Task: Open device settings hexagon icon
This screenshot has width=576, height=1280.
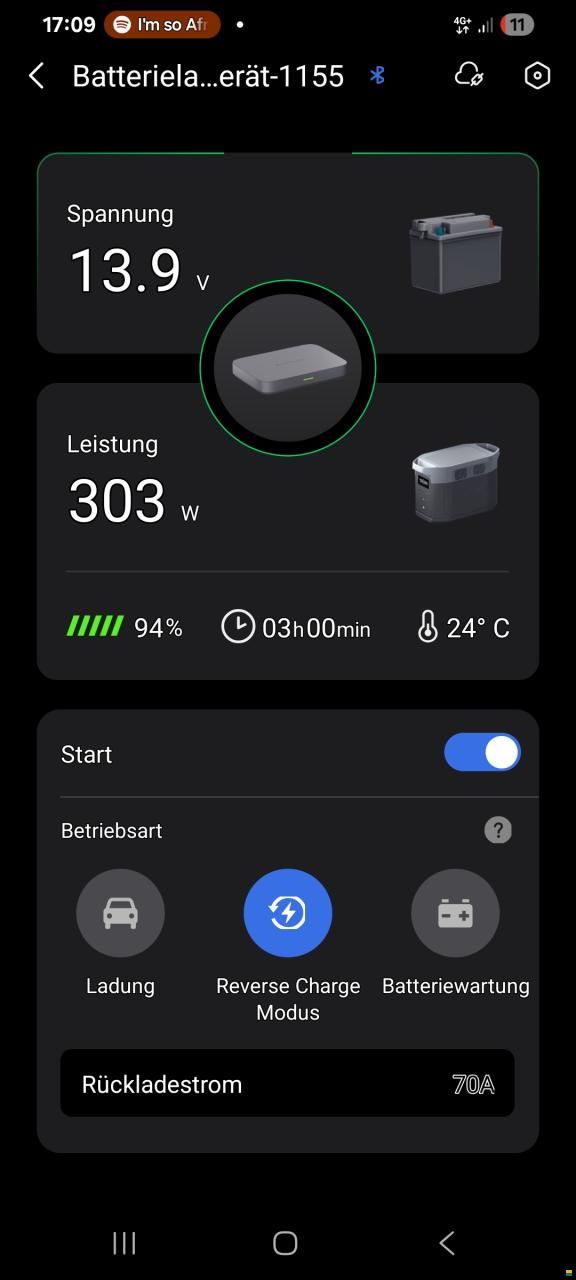Action: pos(537,76)
